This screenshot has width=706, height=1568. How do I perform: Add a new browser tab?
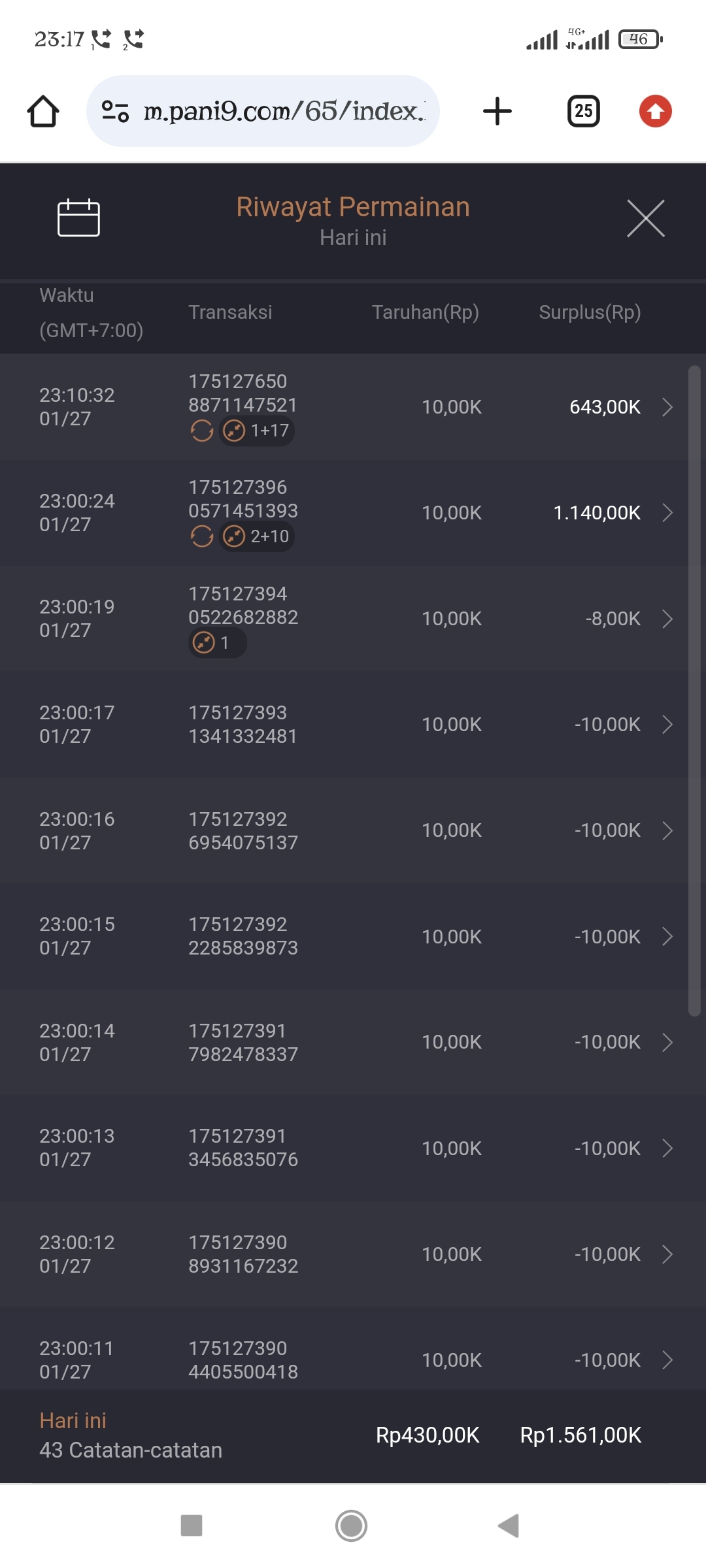click(497, 111)
